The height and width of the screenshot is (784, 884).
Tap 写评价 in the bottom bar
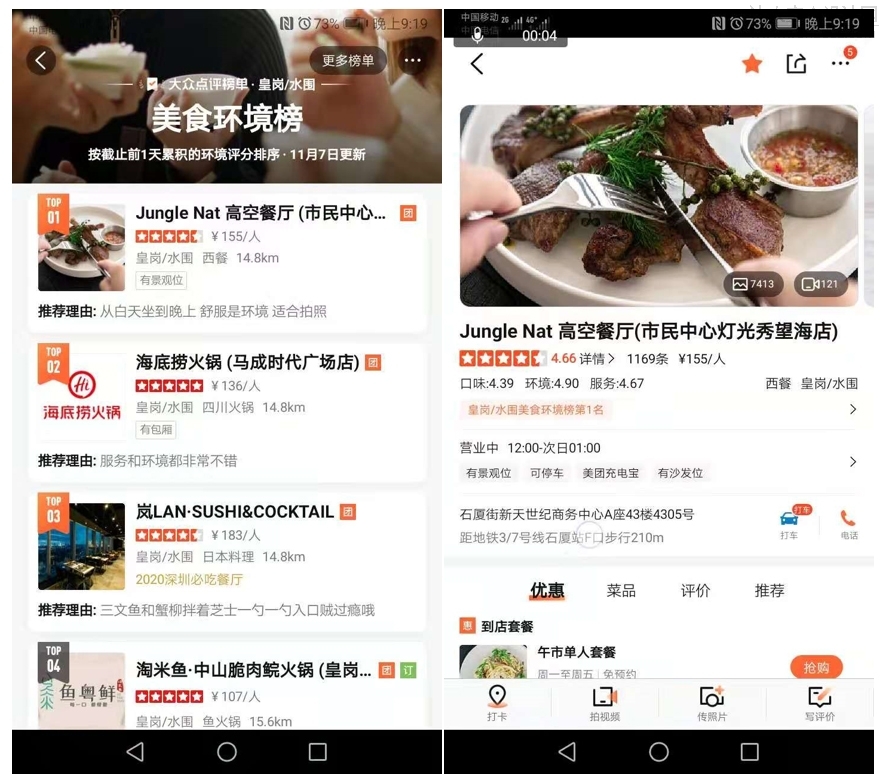click(819, 703)
